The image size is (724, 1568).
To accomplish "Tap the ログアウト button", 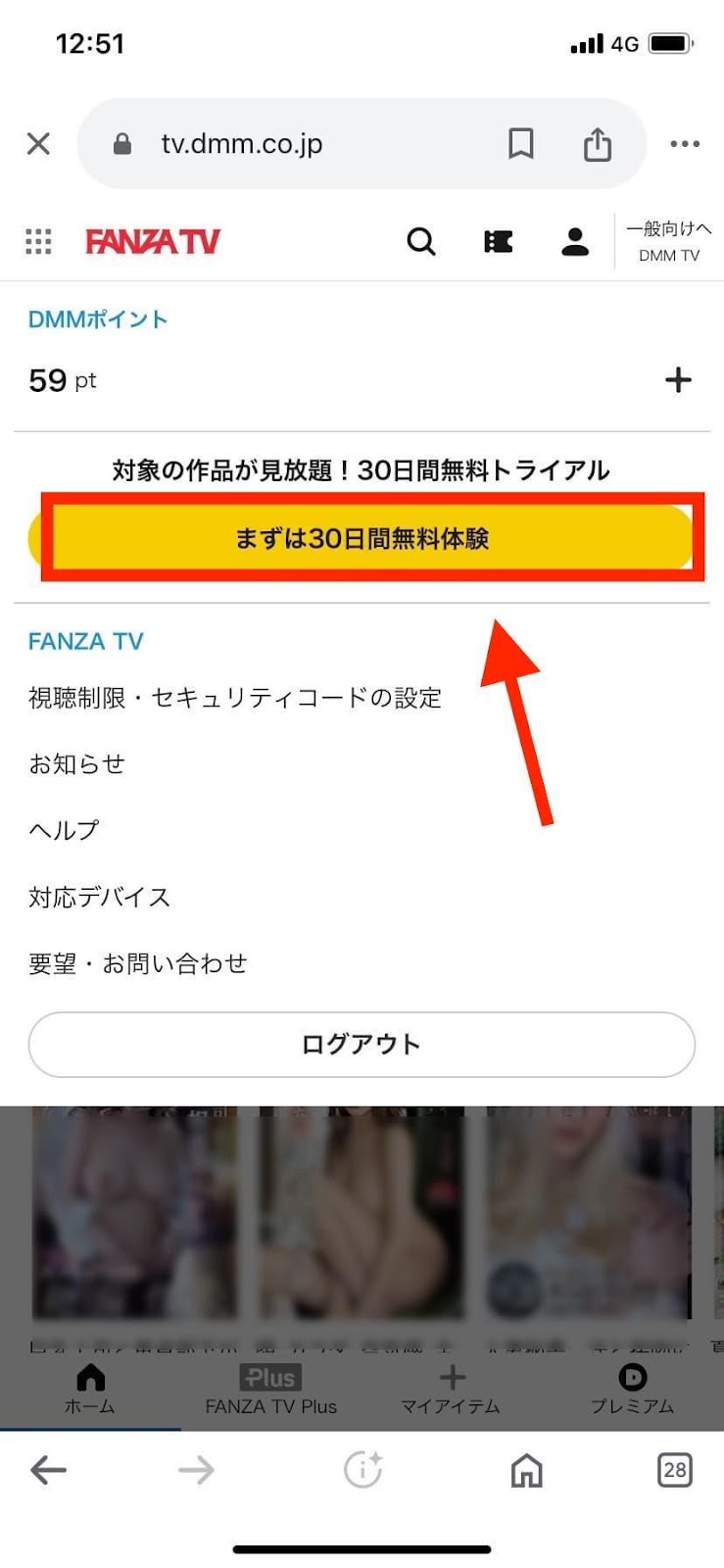I will 362,1045.
